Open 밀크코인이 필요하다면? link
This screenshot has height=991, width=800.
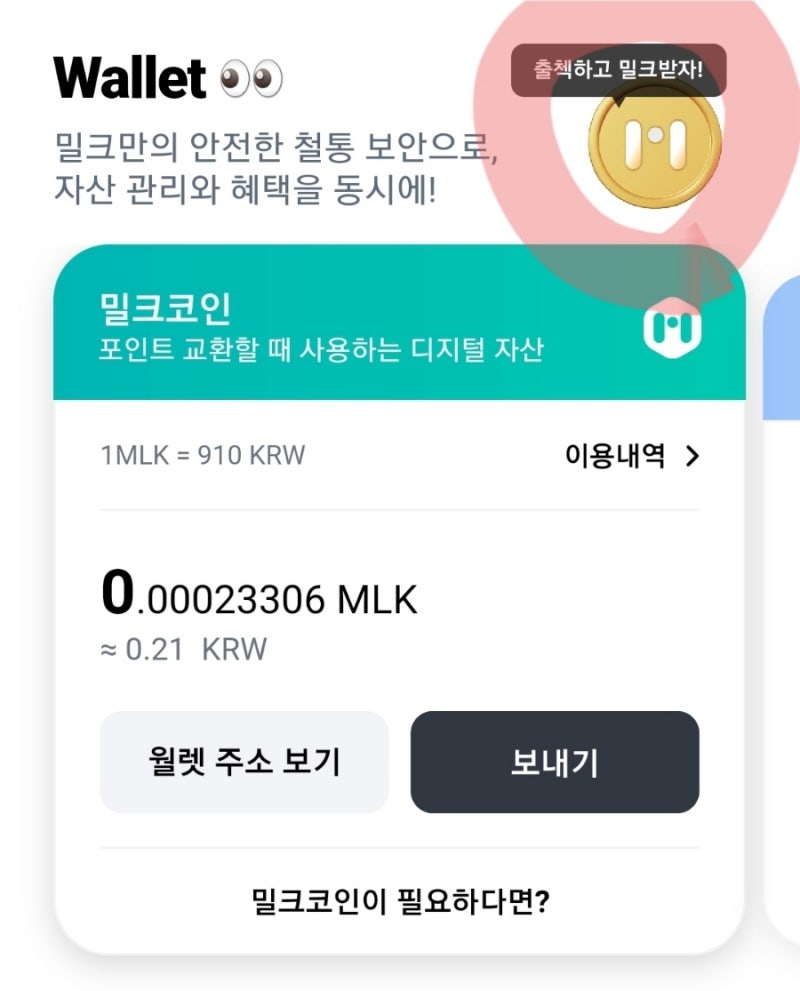coord(398,899)
